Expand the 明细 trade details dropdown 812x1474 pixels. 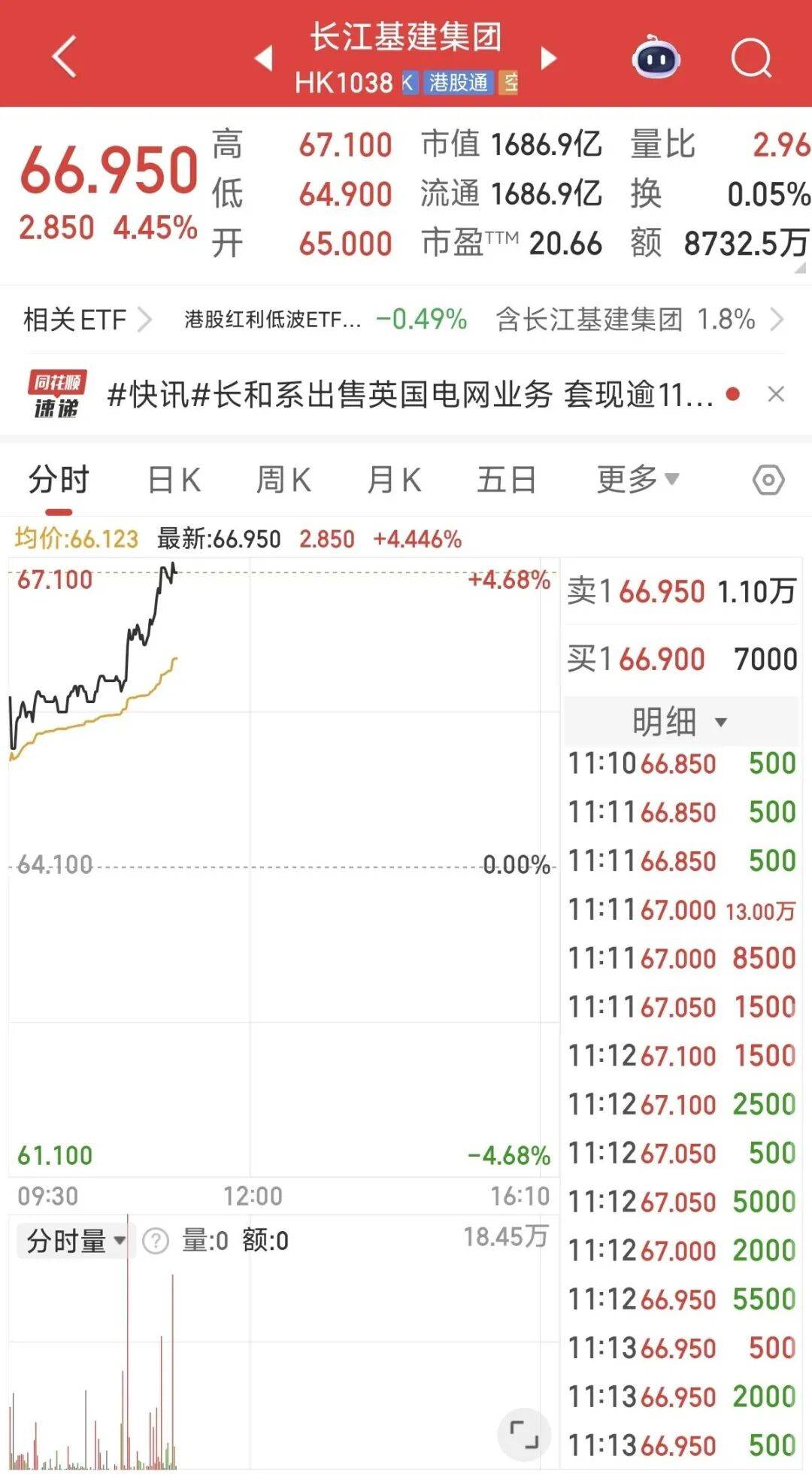[x=680, y=722]
